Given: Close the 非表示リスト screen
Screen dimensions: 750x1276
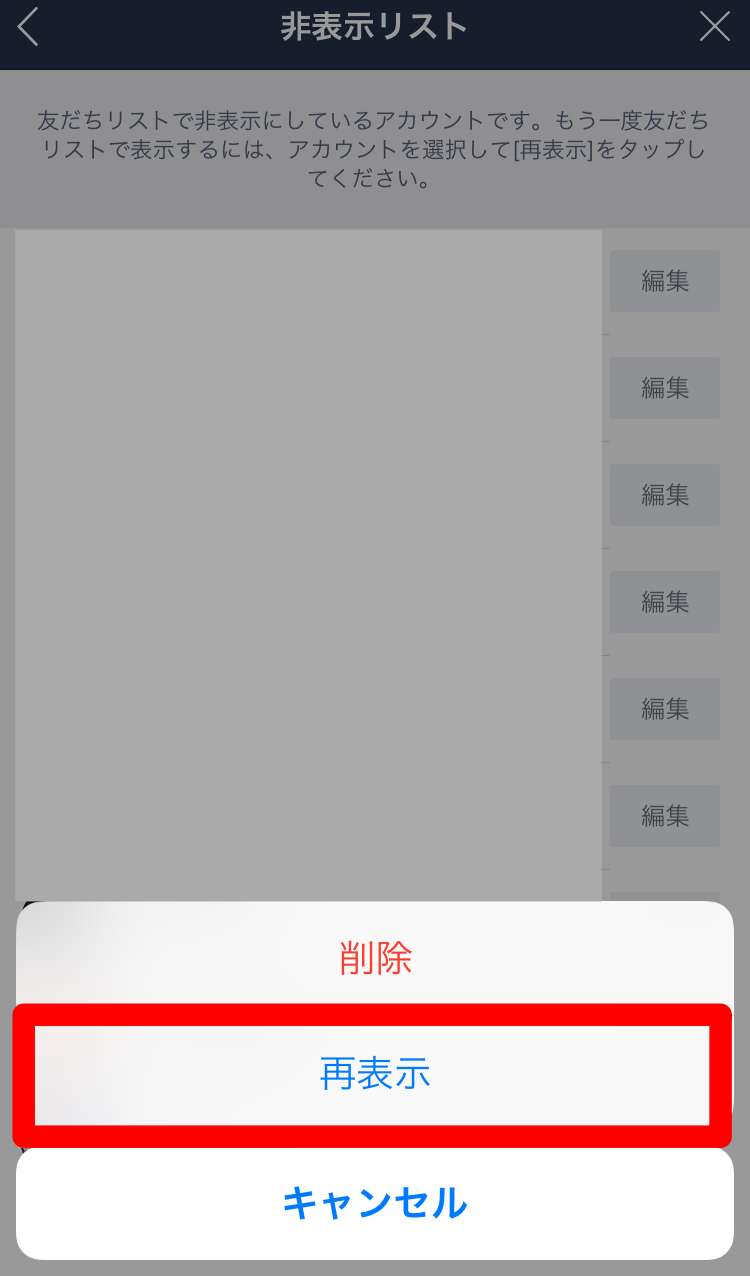Looking at the screenshot, I should click(714, 27).
